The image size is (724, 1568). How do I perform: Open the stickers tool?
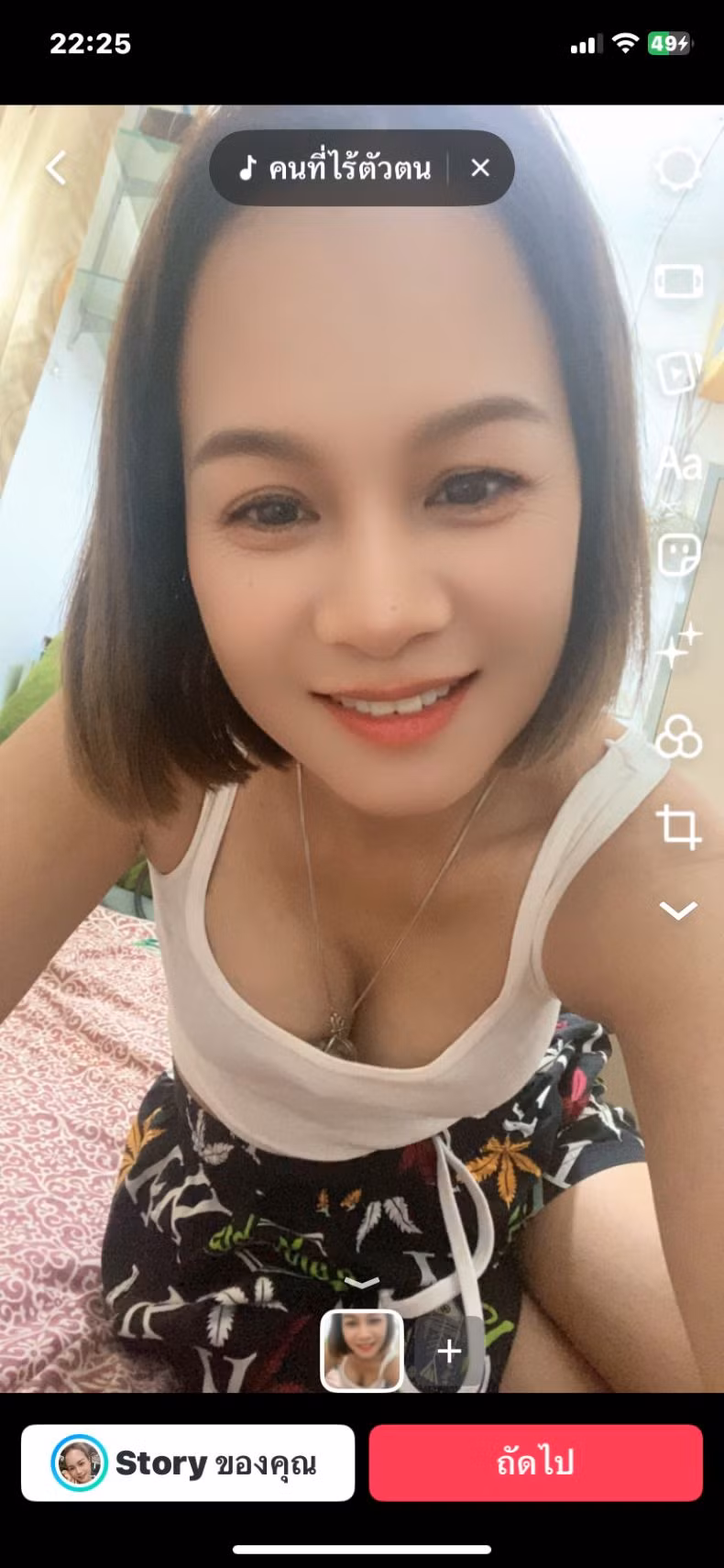tap(679, 555)
